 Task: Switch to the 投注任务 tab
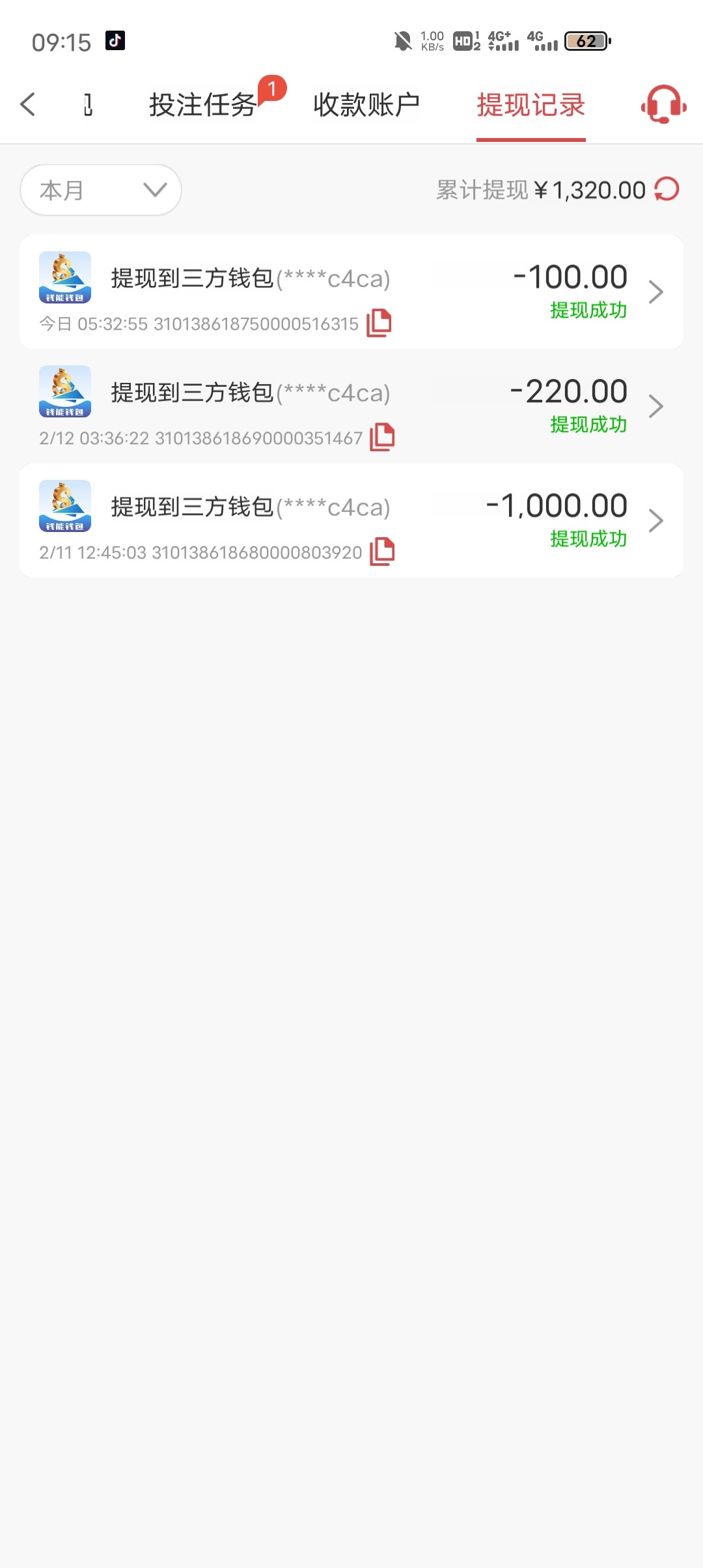202,105
